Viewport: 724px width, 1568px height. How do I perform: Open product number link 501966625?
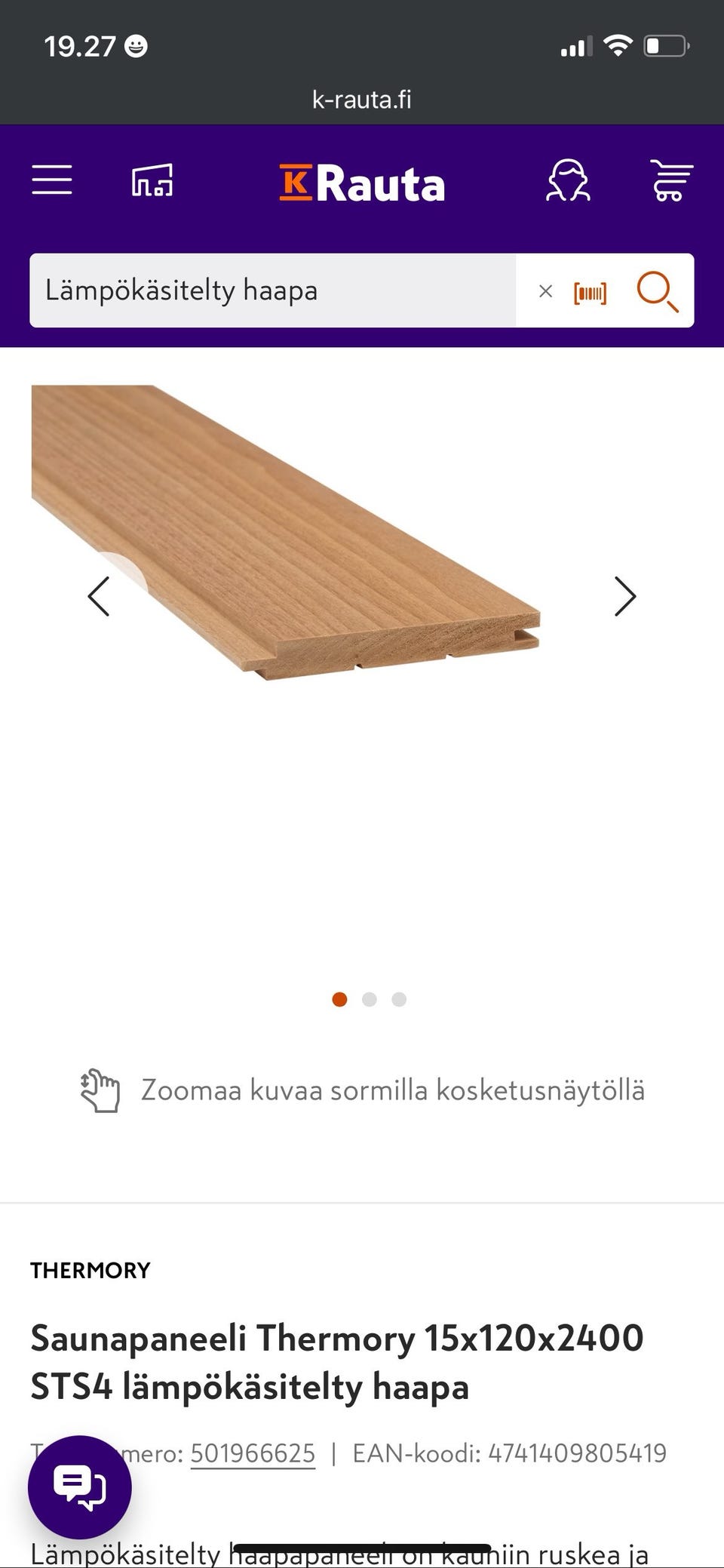pos(252,1453)
